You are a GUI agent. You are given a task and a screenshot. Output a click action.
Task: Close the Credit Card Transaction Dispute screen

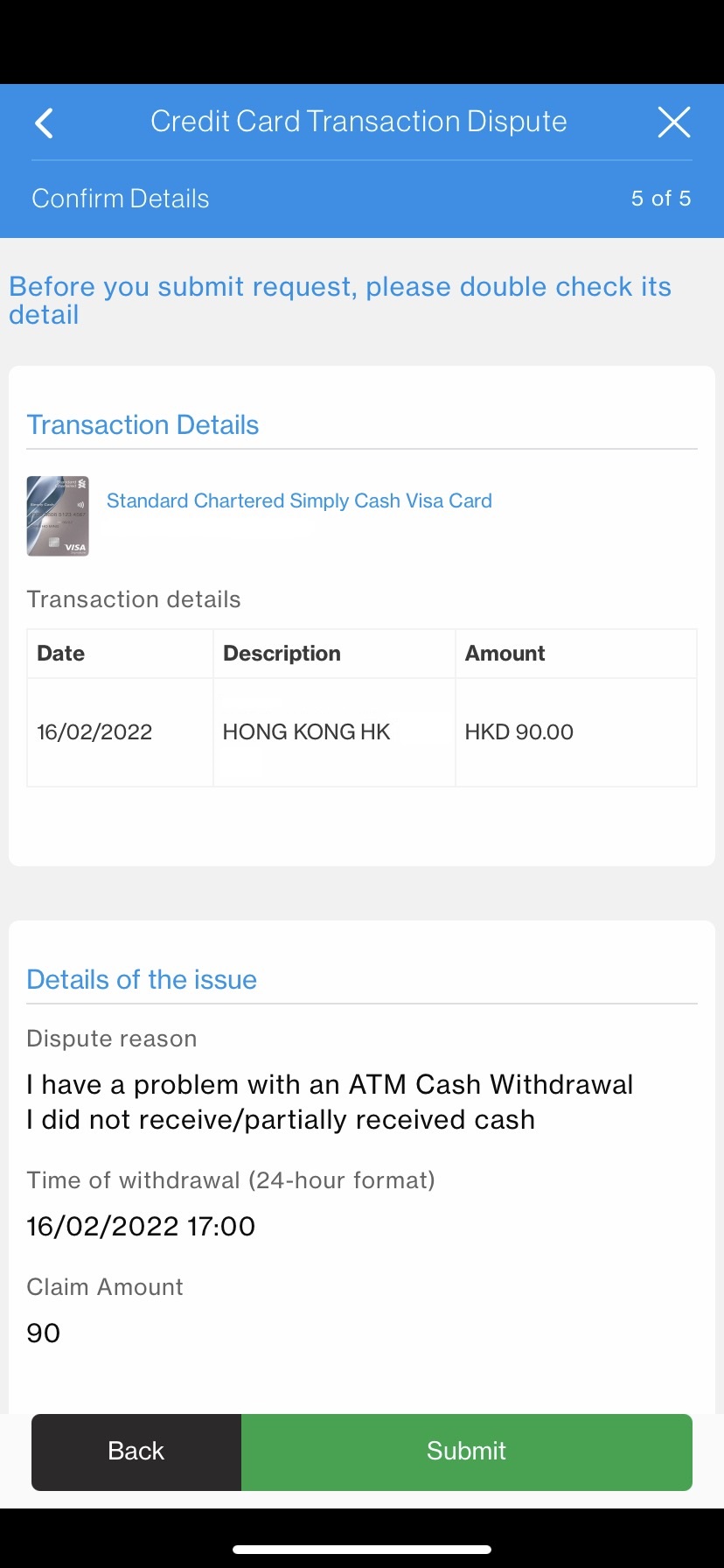pos(674,122)
